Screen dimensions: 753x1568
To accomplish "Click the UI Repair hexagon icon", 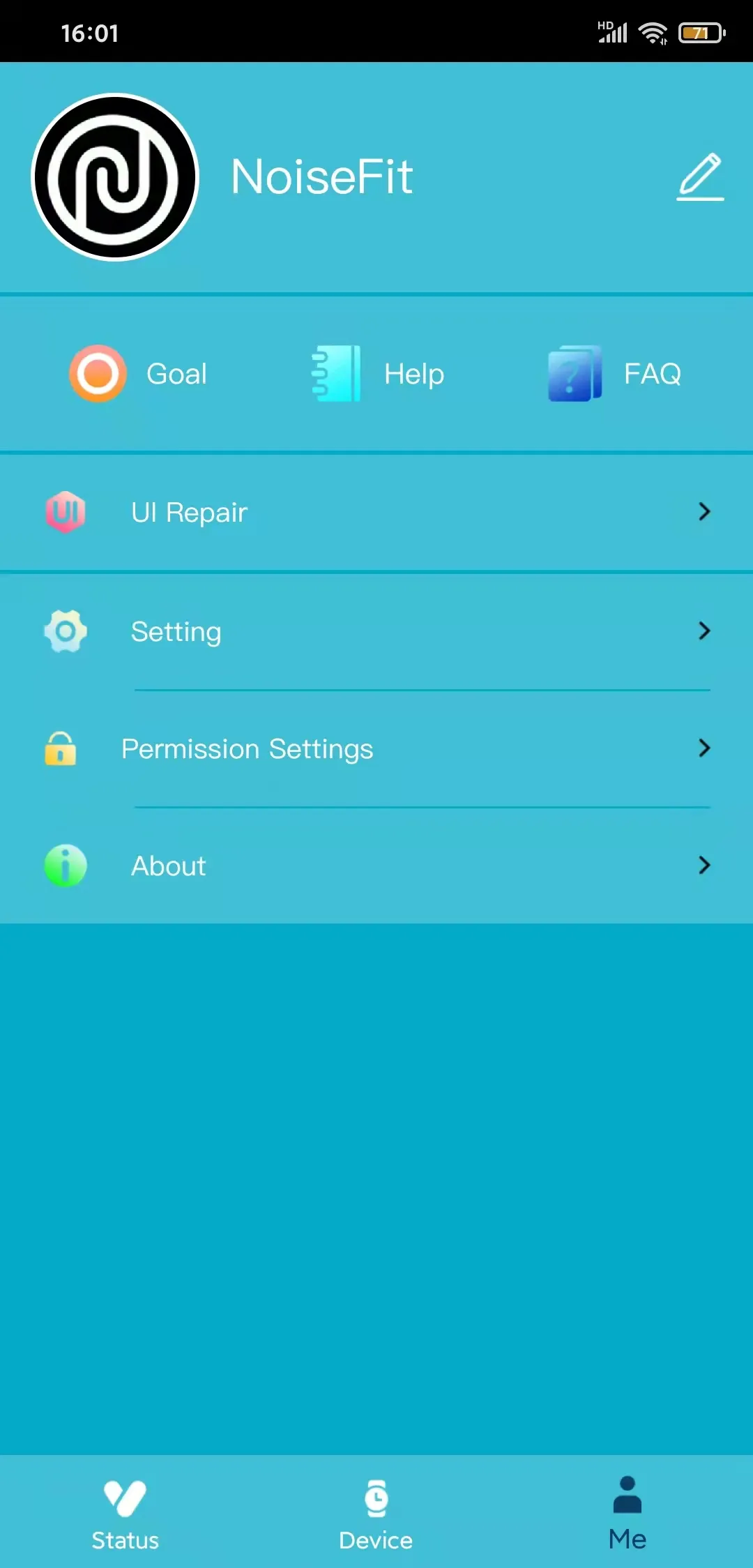I will click(65, 511).
